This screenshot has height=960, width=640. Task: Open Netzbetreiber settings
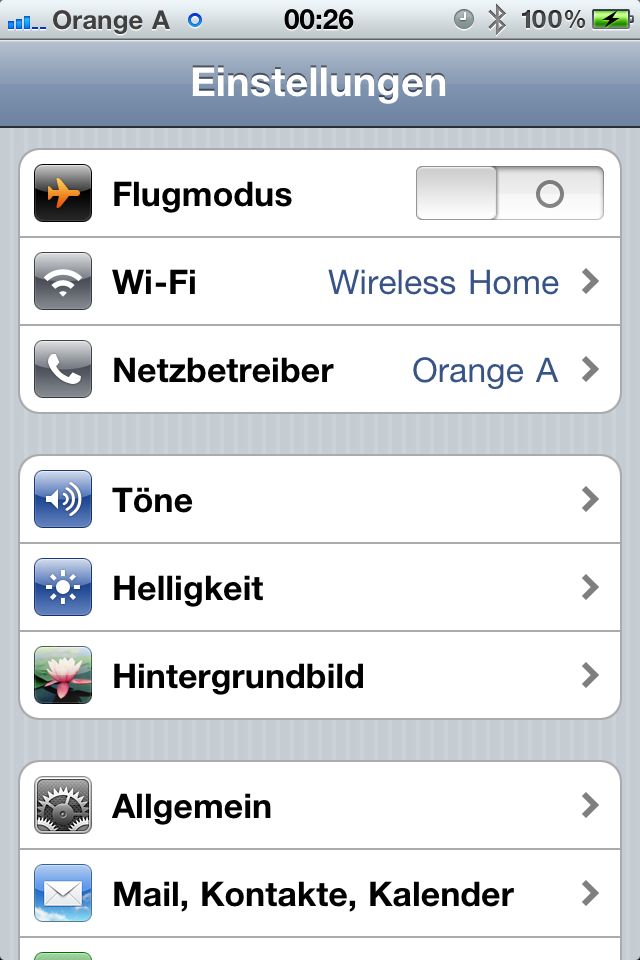[x=320, y=370]
